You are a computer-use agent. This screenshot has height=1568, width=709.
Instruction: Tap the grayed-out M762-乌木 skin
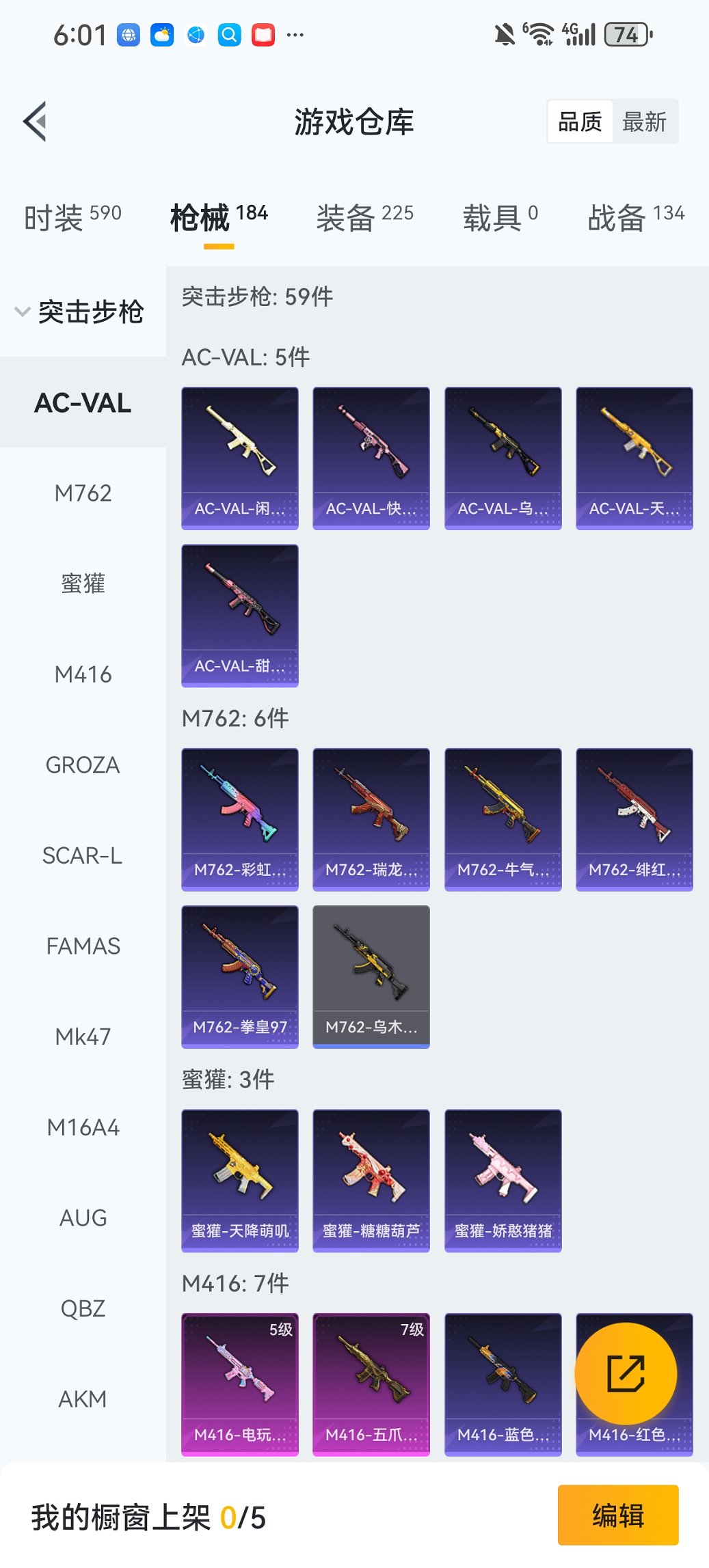pyautogui.click(x=371, y=976)
